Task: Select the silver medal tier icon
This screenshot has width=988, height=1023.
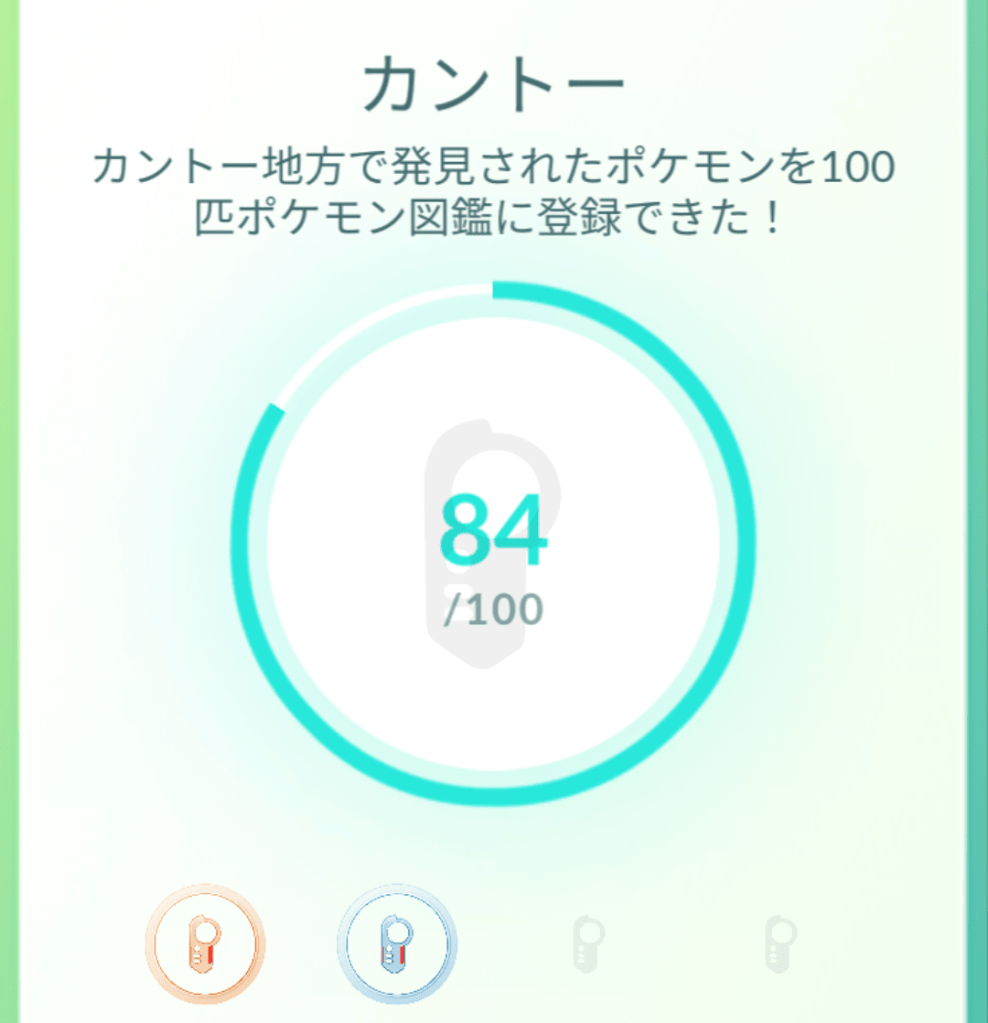Action: (x=397, y=943)
